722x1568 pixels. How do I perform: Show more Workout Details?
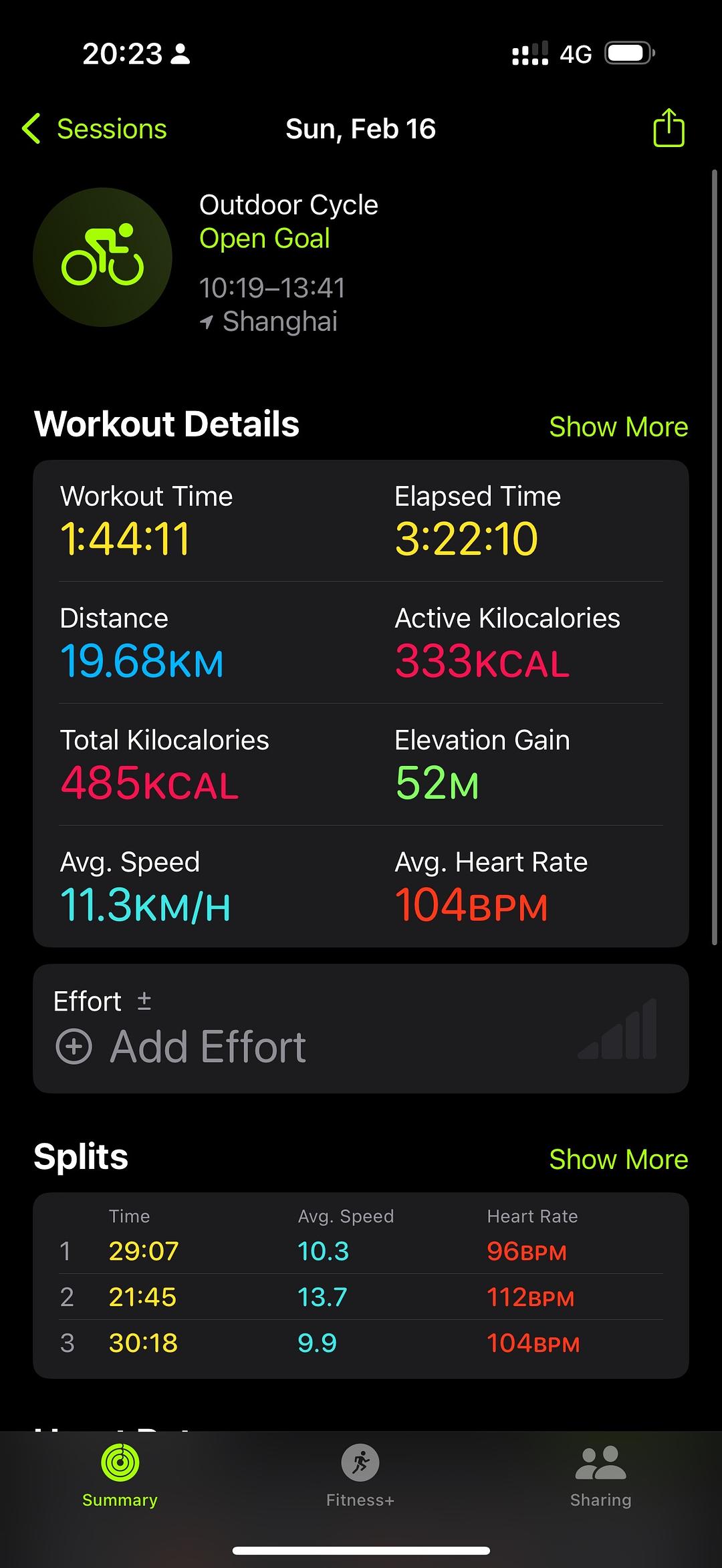[618, 426]
